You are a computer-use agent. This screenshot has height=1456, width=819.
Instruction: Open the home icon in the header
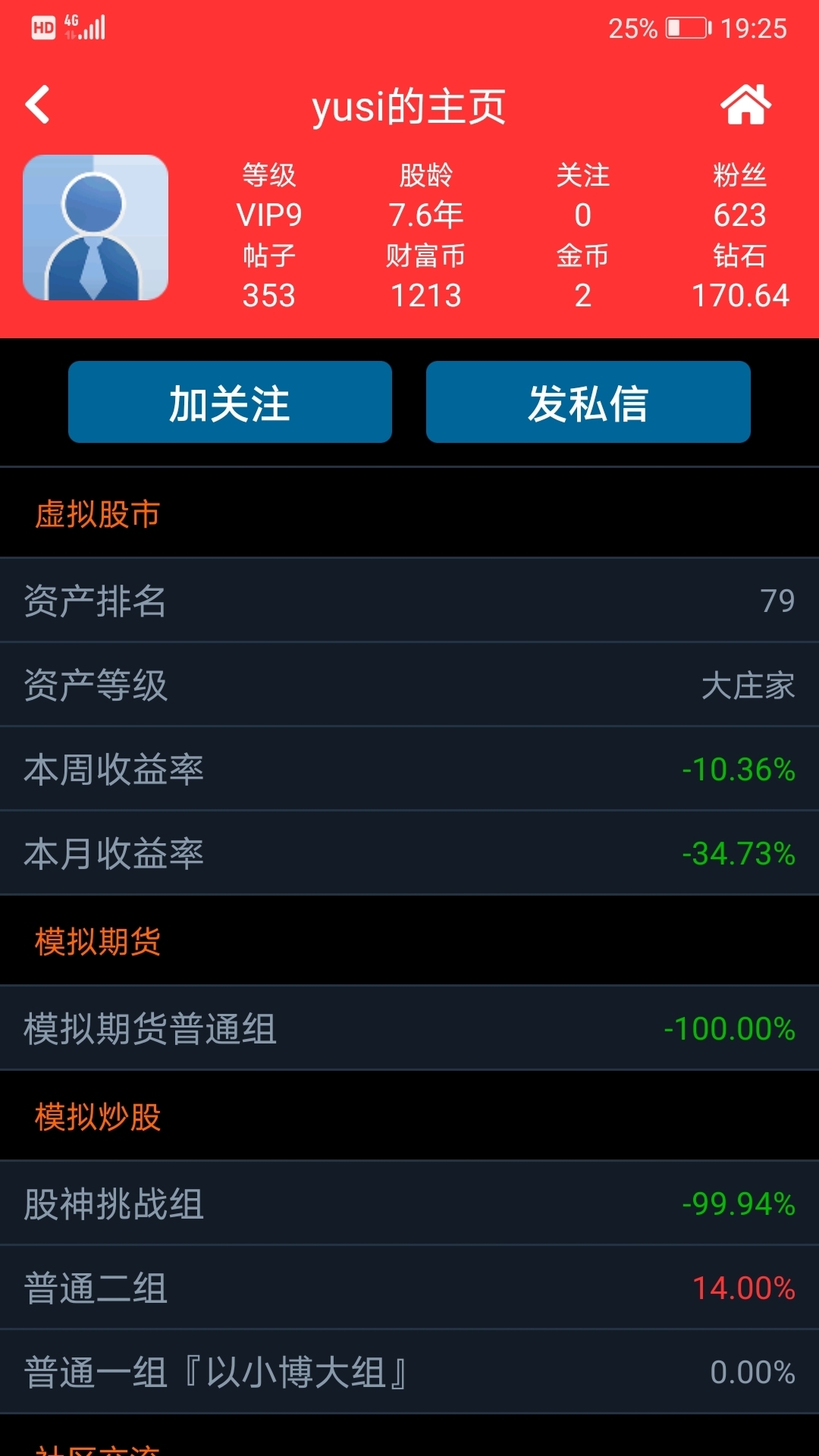coord(745,105)
